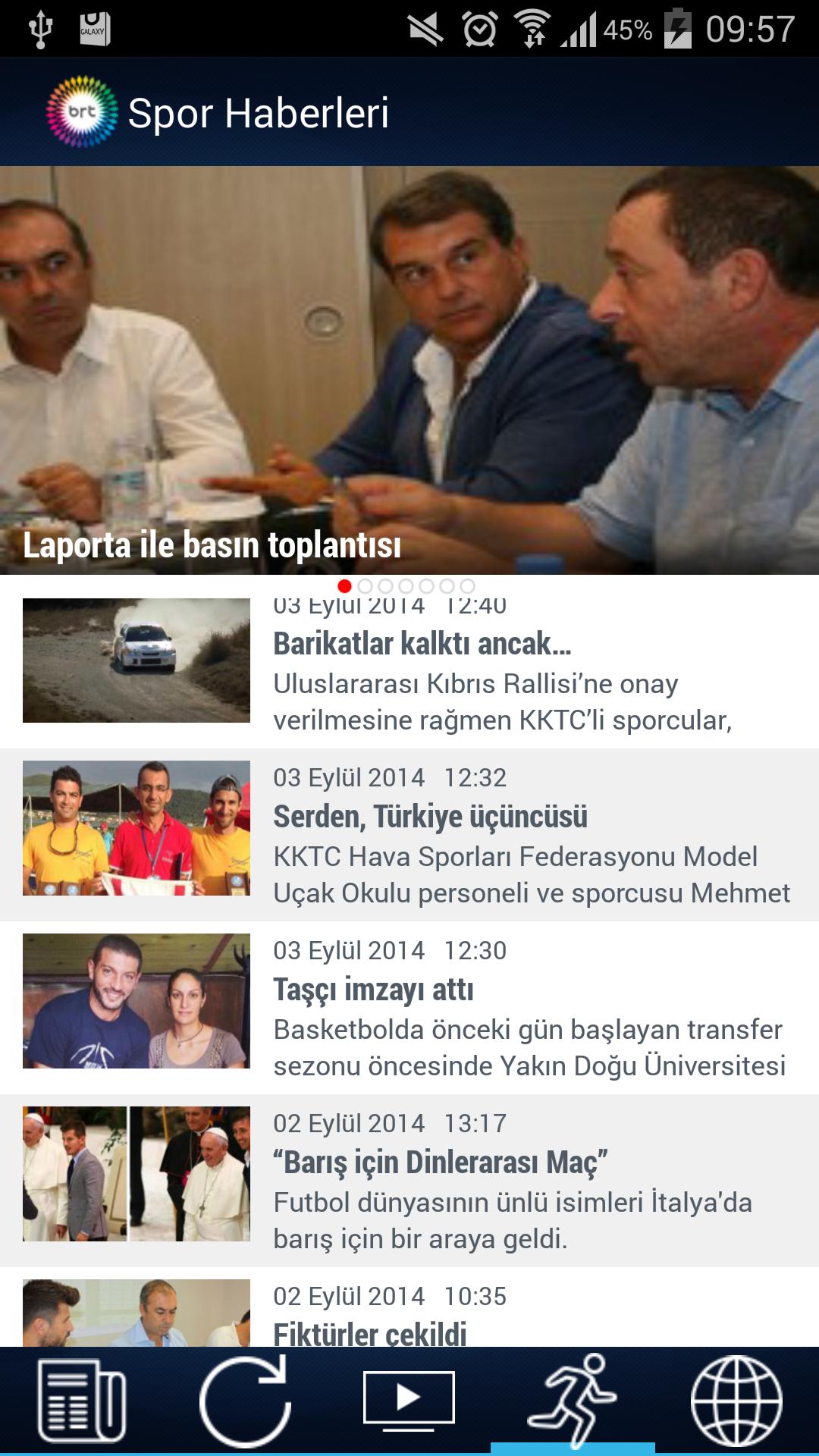Tap the brt logo in the header
Image resolution: width=819 pixels, height=1456 pixels.
coord(82,113)
